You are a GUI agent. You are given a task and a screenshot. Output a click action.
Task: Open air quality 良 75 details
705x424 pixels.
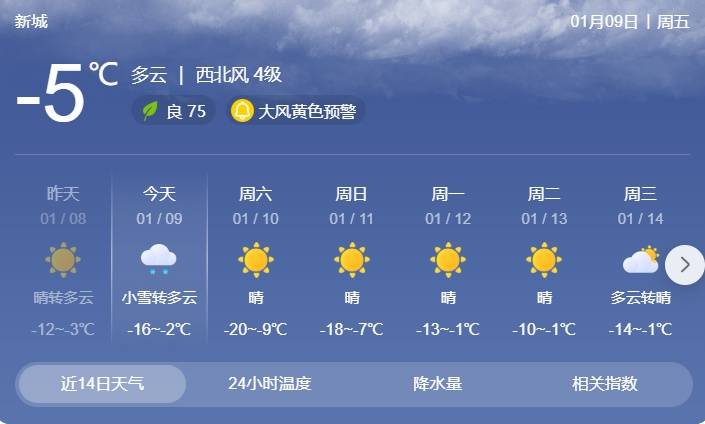174,111
